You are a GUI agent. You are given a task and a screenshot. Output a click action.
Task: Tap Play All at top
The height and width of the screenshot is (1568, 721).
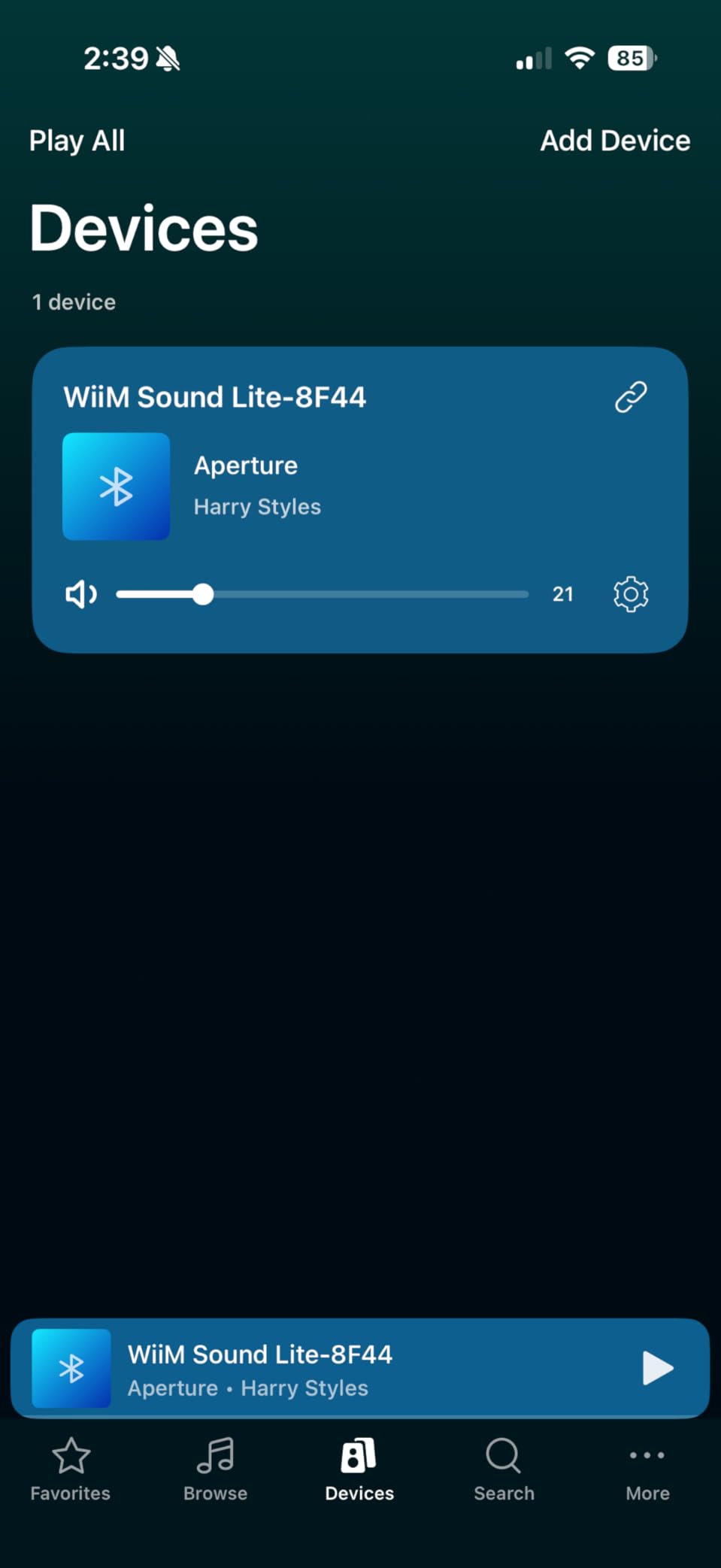pos(77,141)
